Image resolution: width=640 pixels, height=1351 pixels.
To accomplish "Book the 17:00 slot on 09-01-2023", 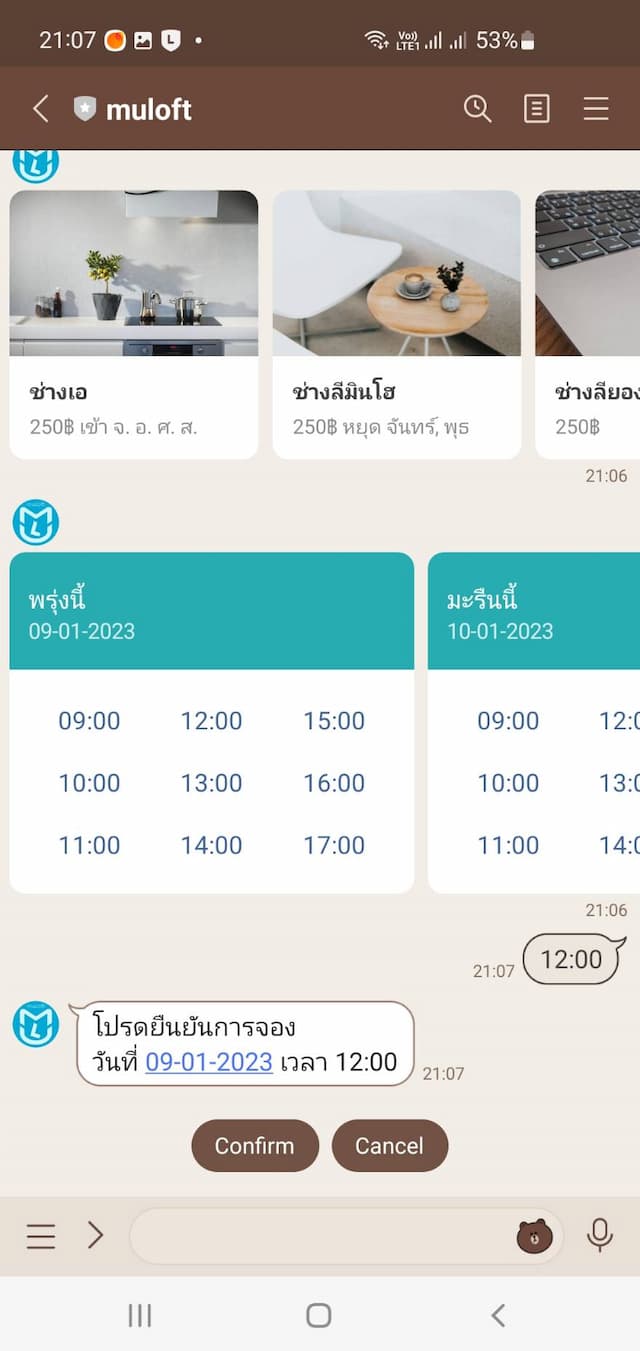I will click(x=334, y=845).
